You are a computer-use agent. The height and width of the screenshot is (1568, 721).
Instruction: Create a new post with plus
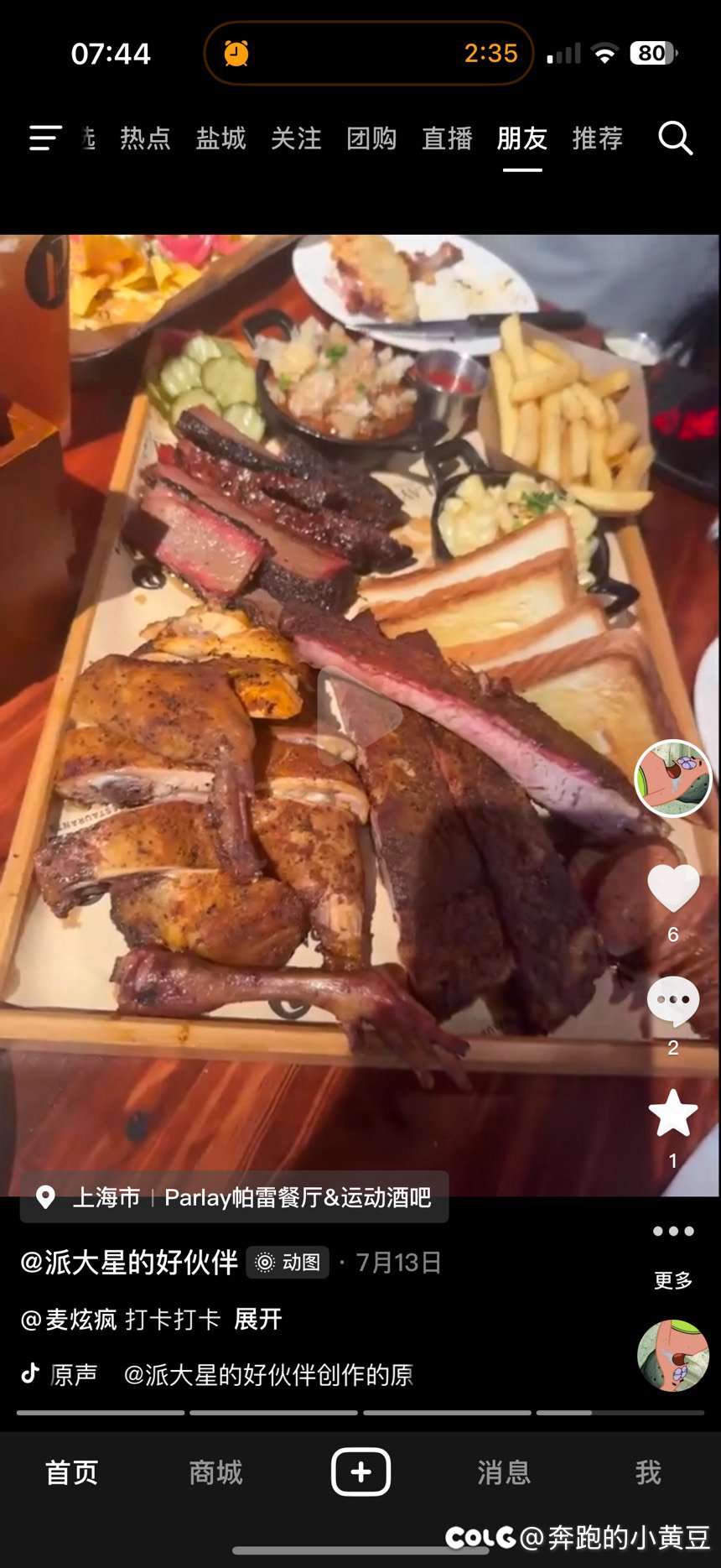click(x=360, y=1472)
